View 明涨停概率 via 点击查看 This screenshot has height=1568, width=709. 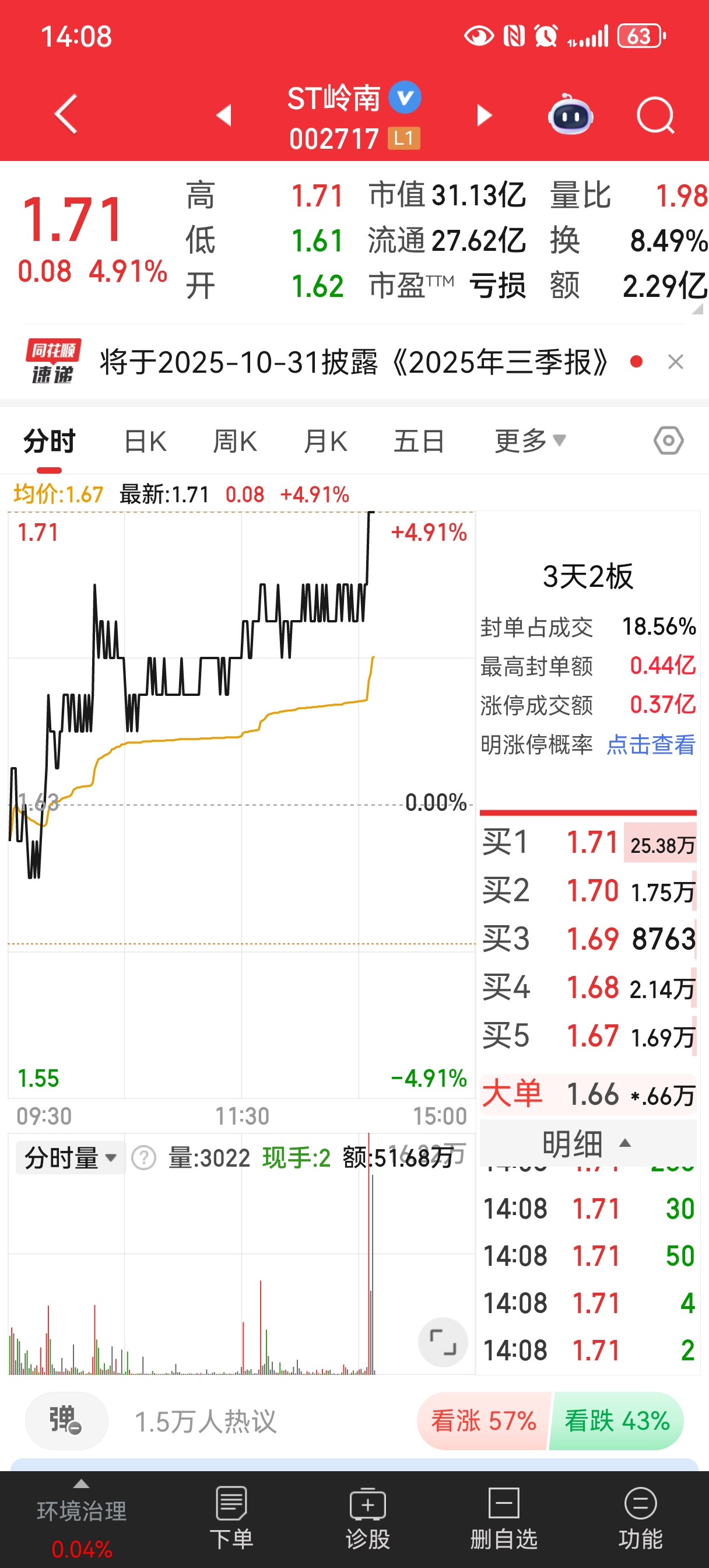coord(651,744)
